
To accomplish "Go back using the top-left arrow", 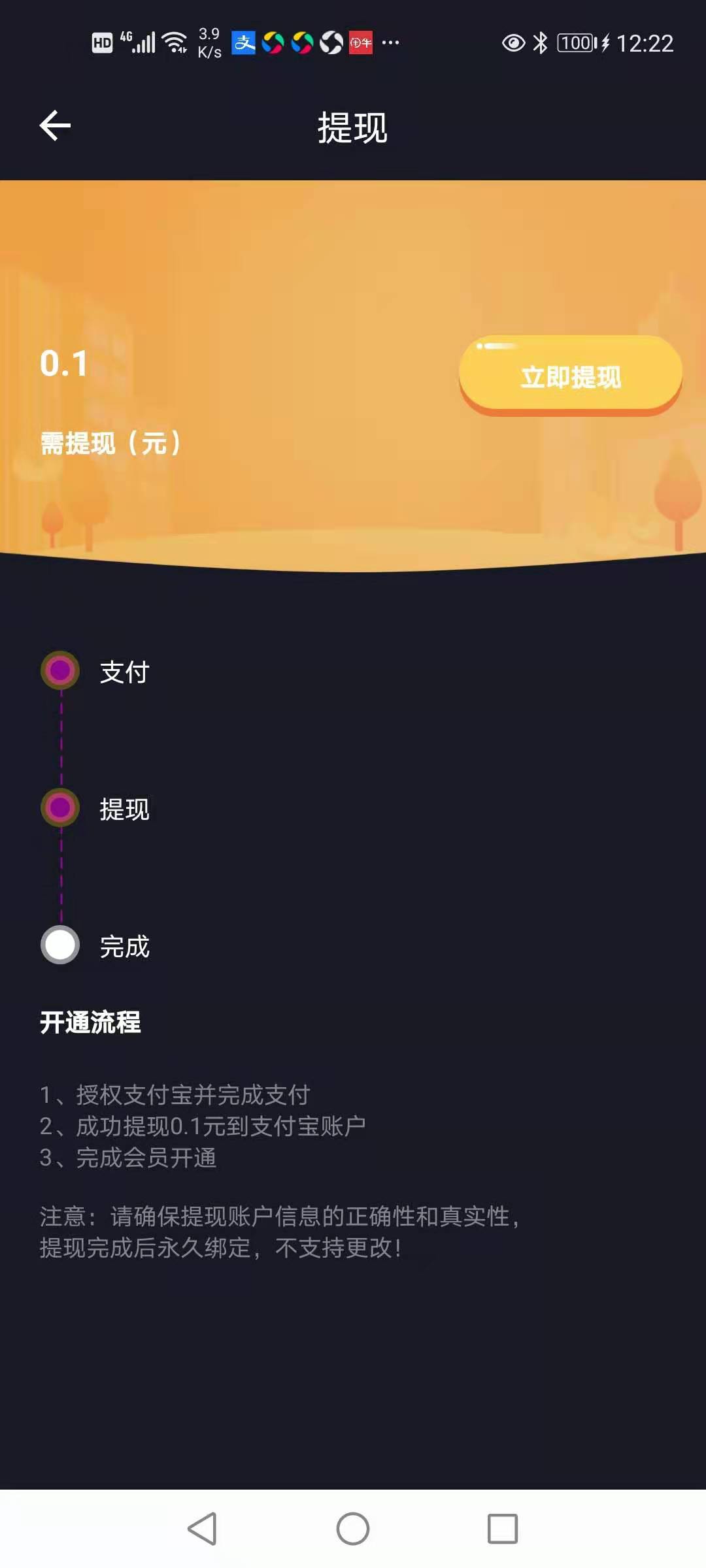I will point(55,125).
